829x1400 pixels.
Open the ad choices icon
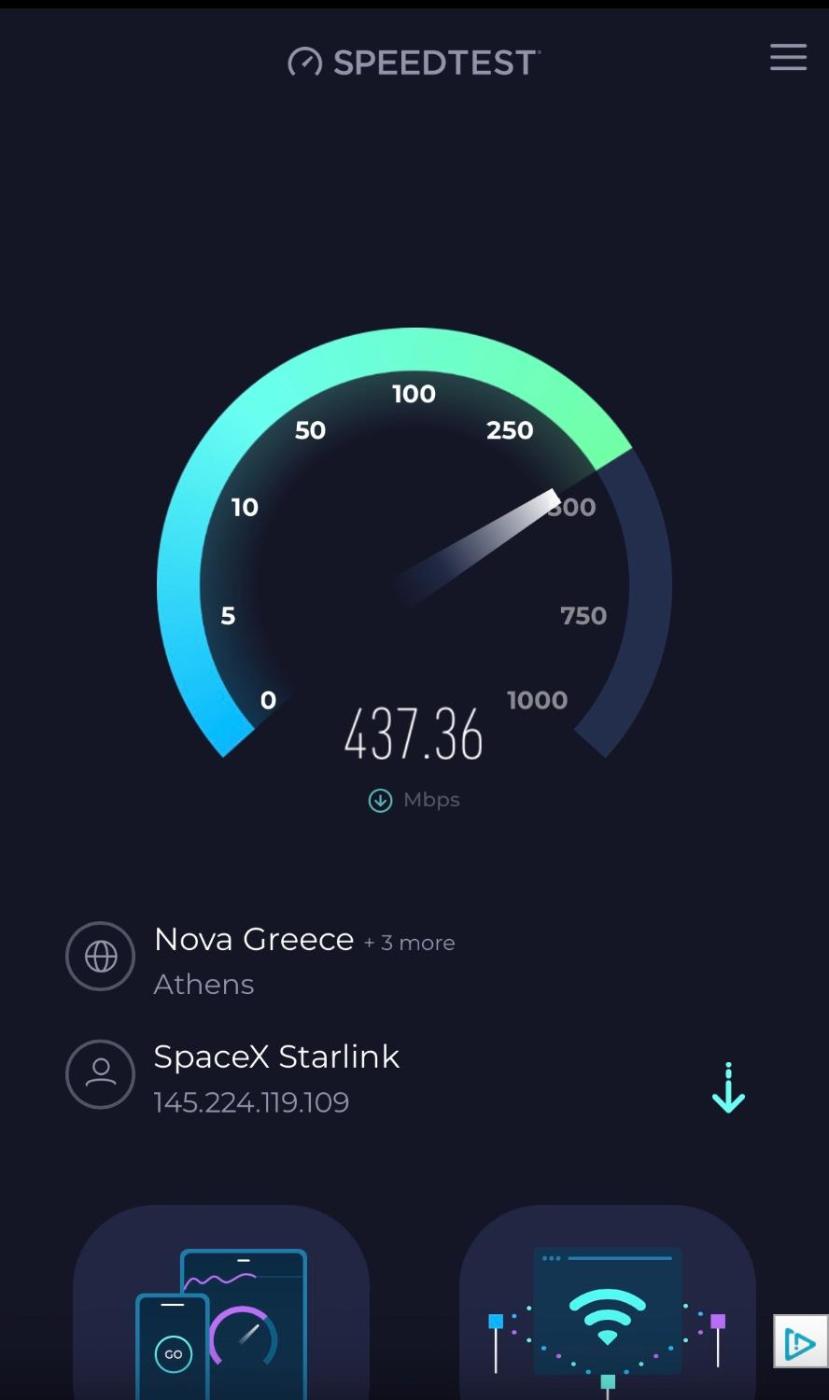(x=800, y=1342)
